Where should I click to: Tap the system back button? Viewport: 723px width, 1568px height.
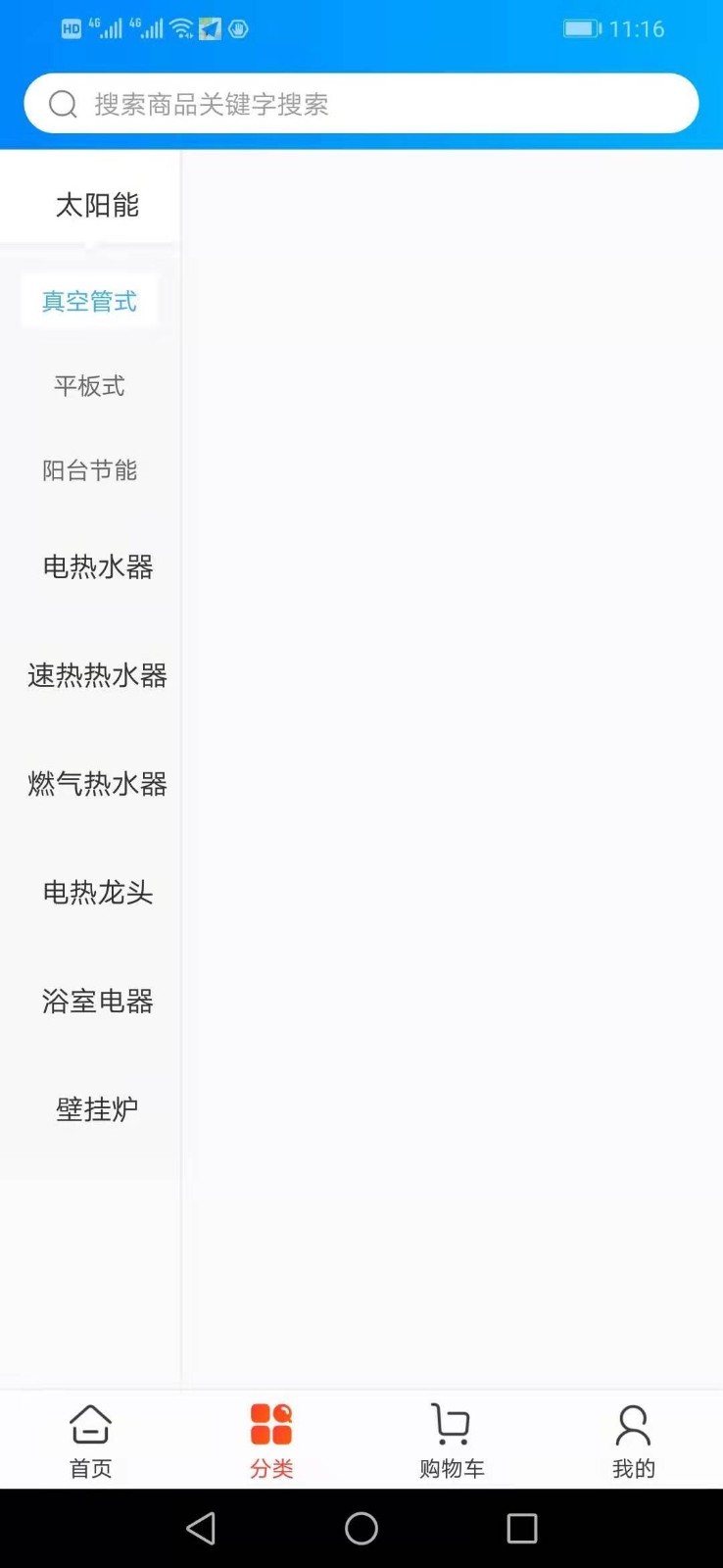point(201,1528)
